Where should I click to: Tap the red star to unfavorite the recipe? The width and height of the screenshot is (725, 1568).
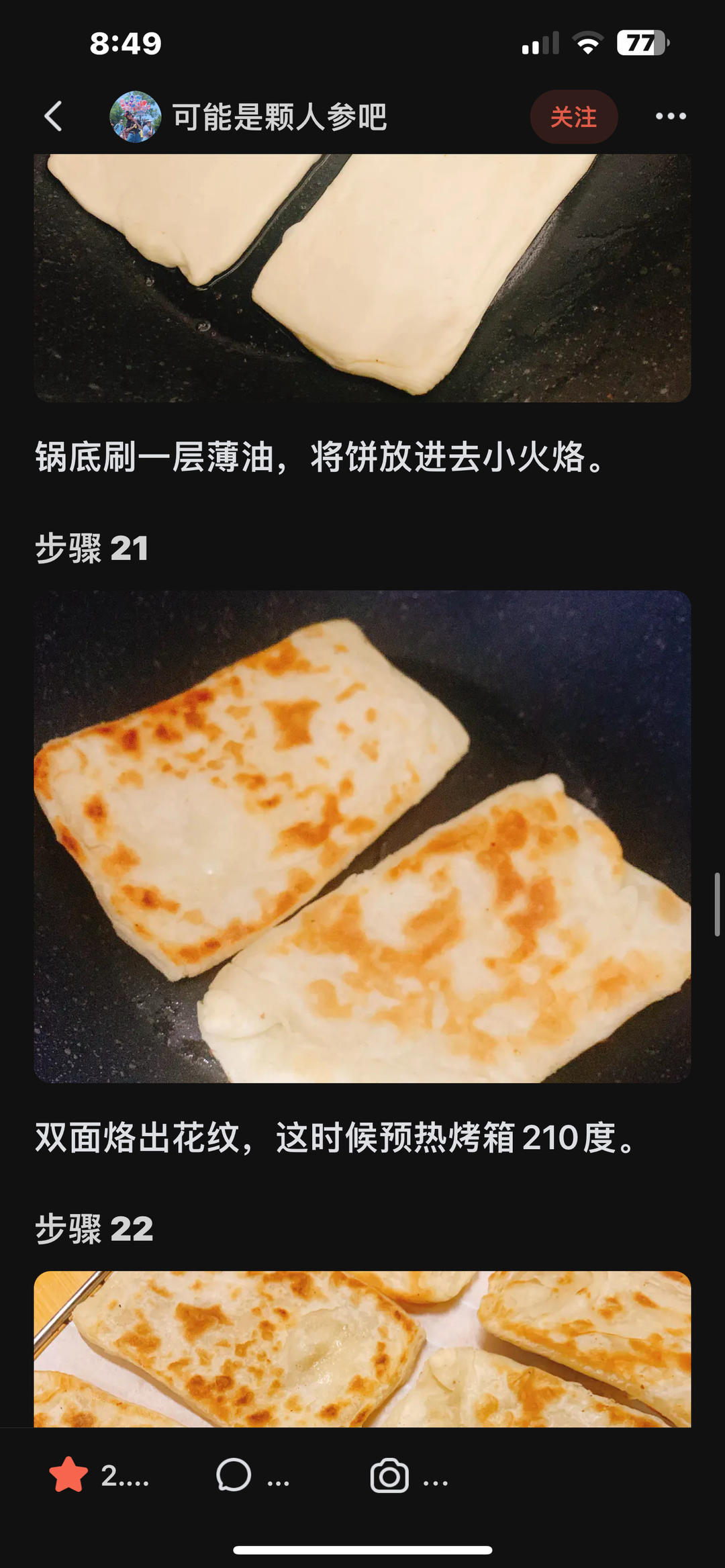(68, 1475)
